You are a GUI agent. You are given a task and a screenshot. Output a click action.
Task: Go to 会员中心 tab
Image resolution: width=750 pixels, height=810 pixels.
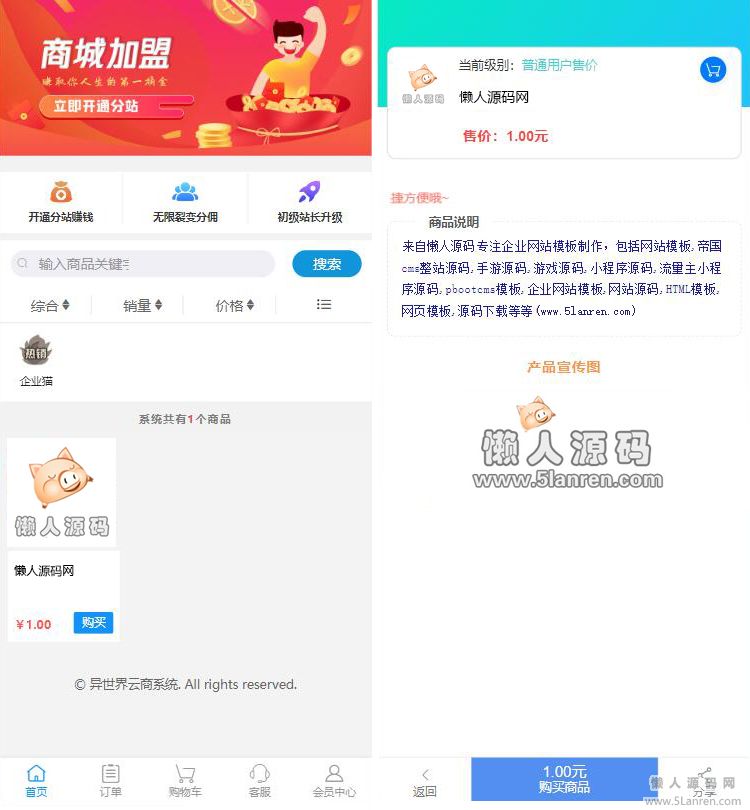click(x=334, y=781)
